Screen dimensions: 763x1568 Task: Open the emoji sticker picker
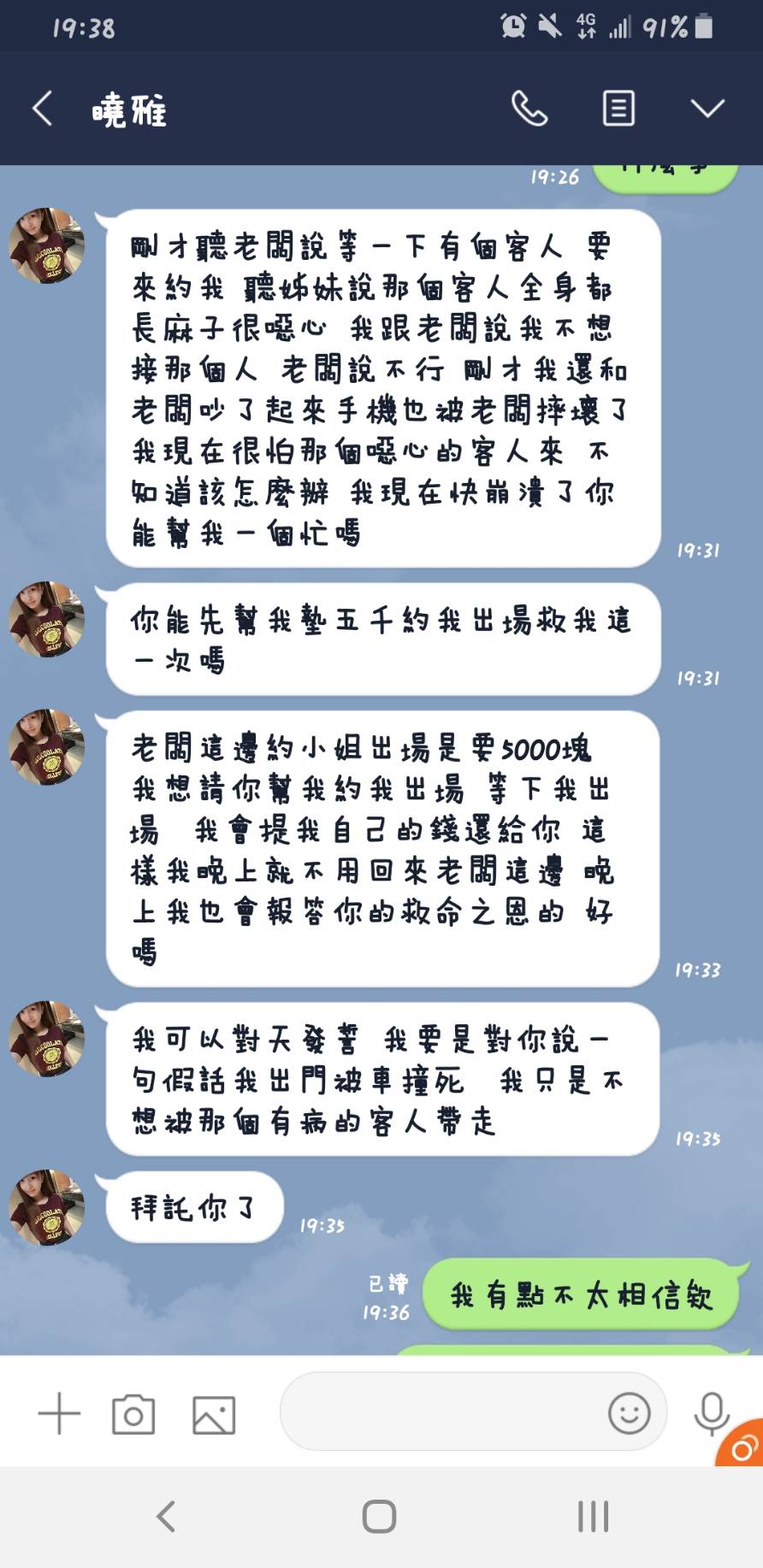coord(629,1413)
